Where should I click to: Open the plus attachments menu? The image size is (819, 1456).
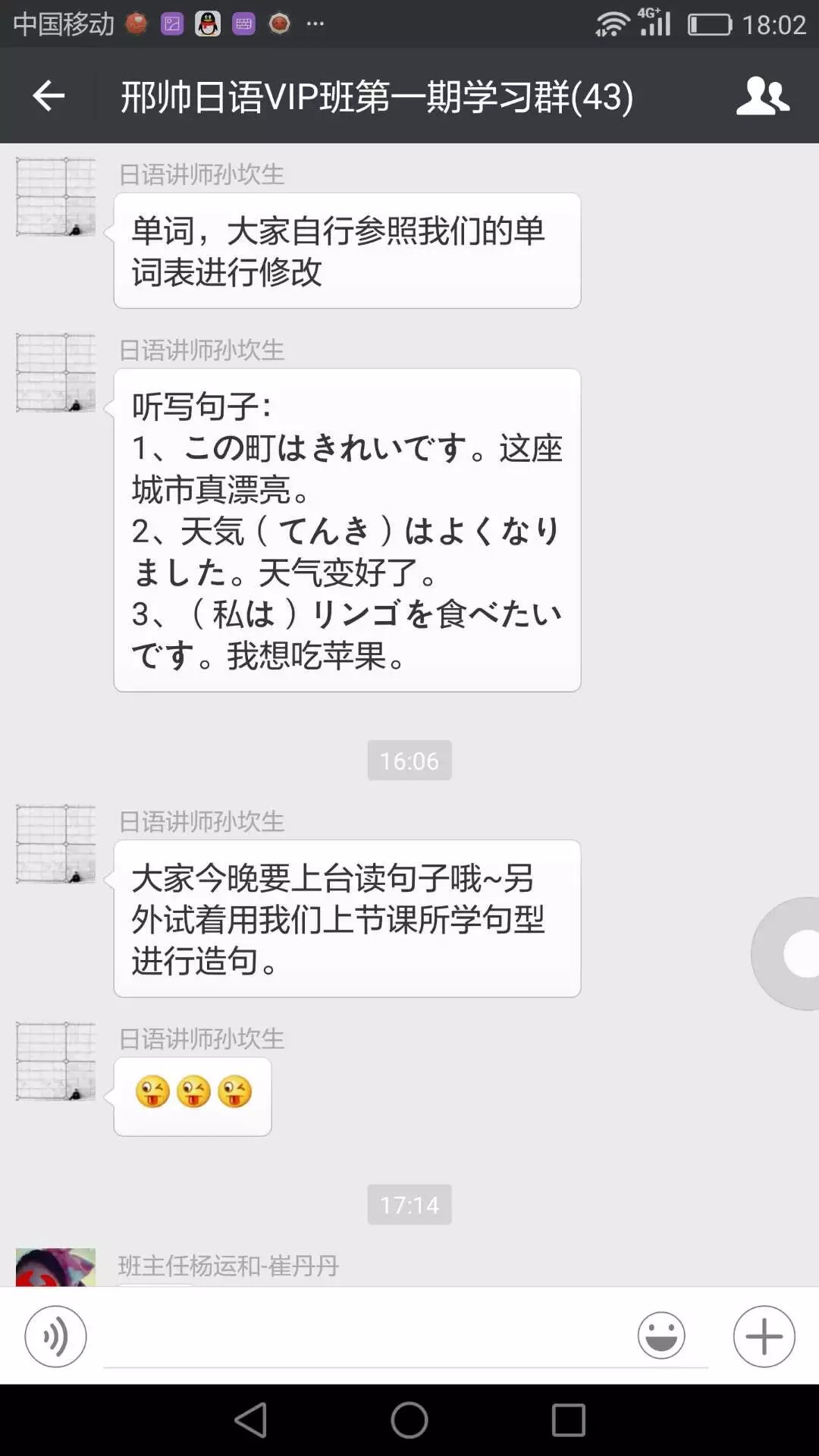764,1336
